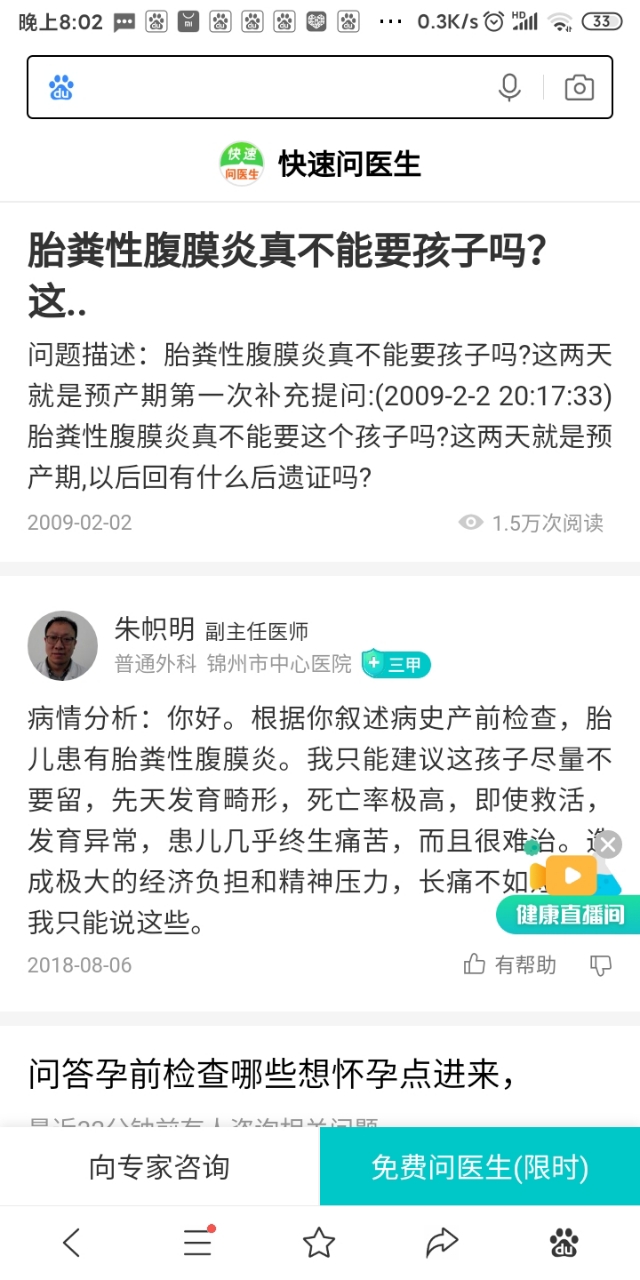Tap 向专家咨询 button
This screenshot has height=1280, width=640.
[159, 1167]
